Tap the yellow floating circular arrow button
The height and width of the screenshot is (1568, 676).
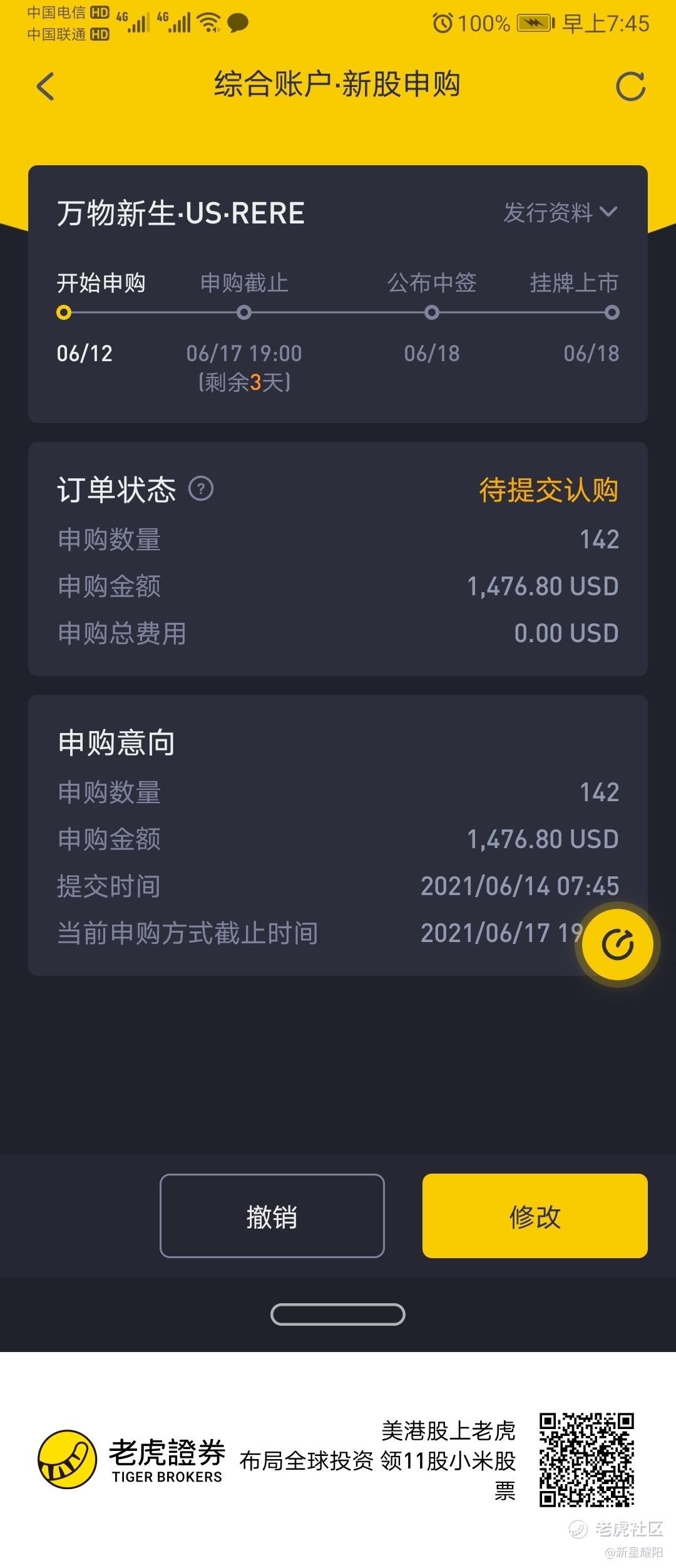[x=617, y=944]
